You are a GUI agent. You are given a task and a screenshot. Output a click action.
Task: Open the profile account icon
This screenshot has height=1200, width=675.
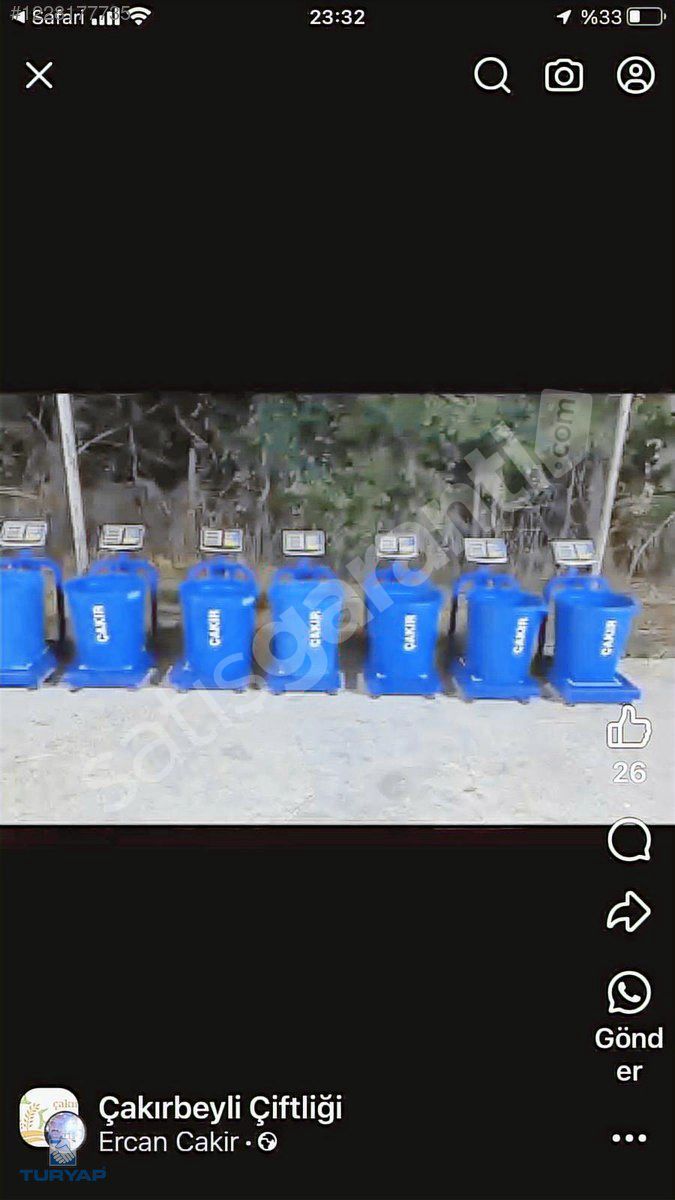click(636, 75)
